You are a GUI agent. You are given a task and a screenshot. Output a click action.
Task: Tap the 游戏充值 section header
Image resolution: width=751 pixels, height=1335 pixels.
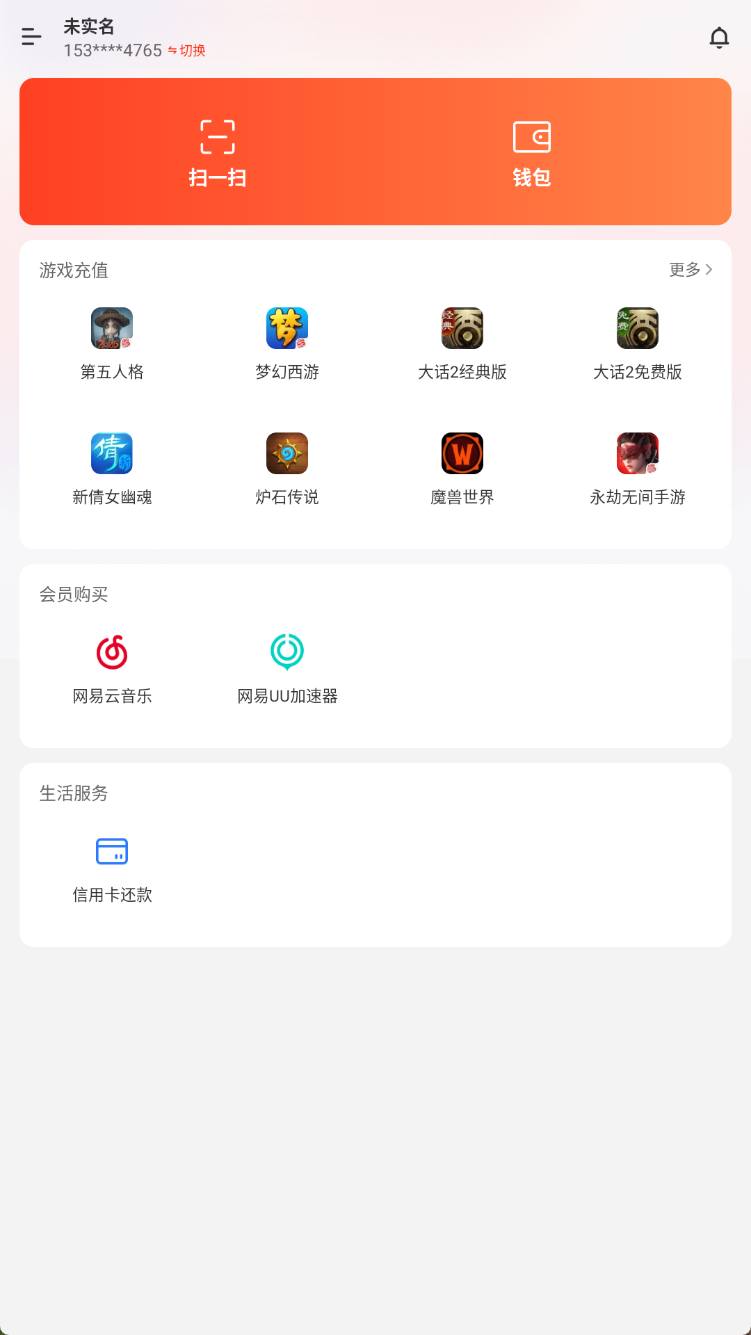(x=73, y=270)
